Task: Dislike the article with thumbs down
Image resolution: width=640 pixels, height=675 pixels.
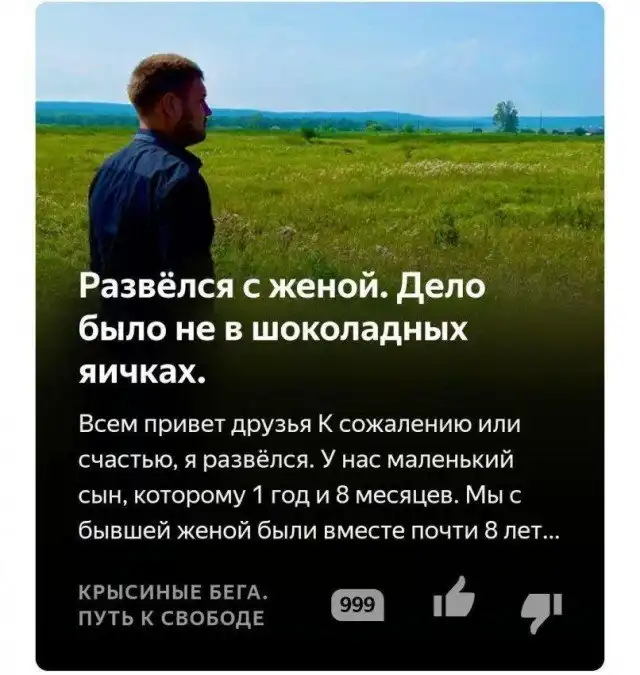Action: [x=544, y=607]
